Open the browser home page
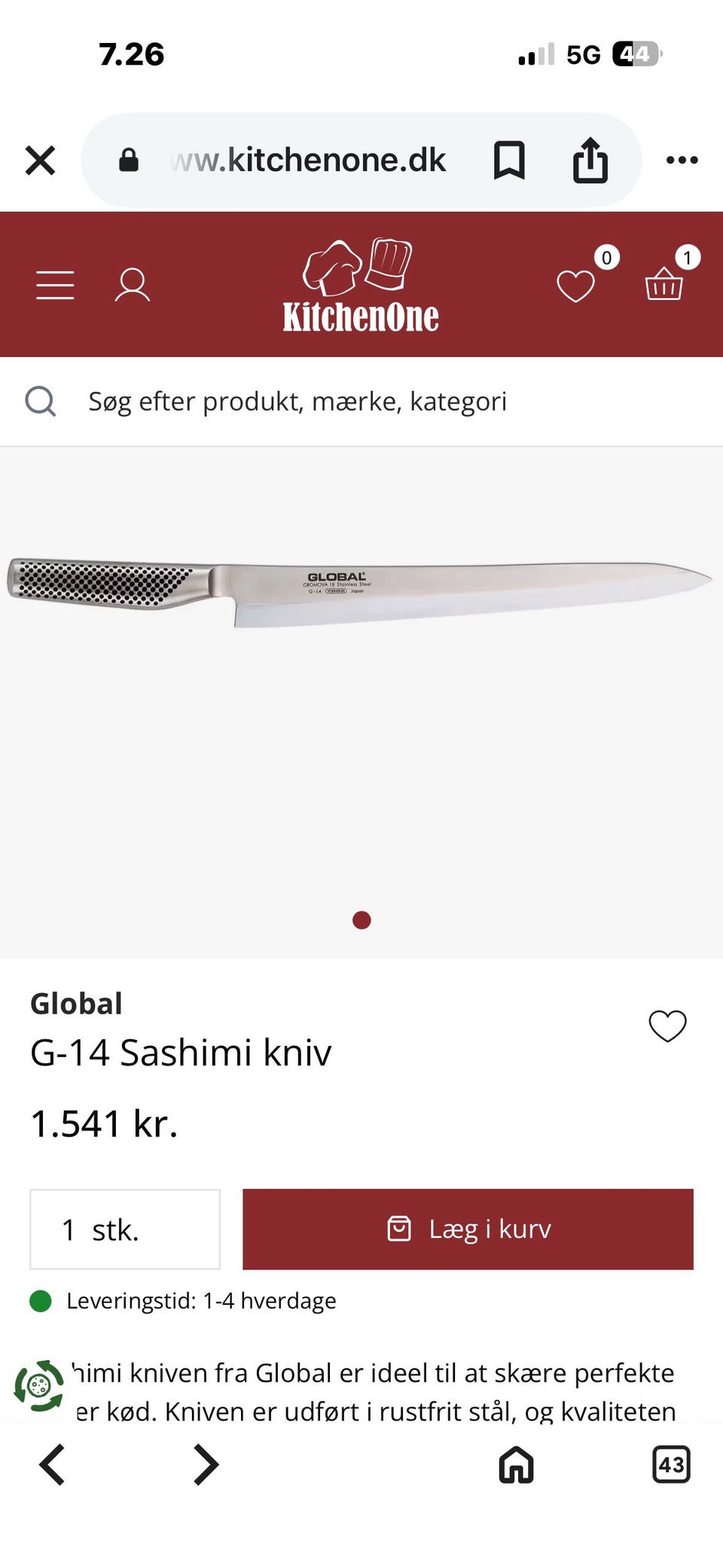This screenshot has width=723, height=1568. tap(517, 1465)
